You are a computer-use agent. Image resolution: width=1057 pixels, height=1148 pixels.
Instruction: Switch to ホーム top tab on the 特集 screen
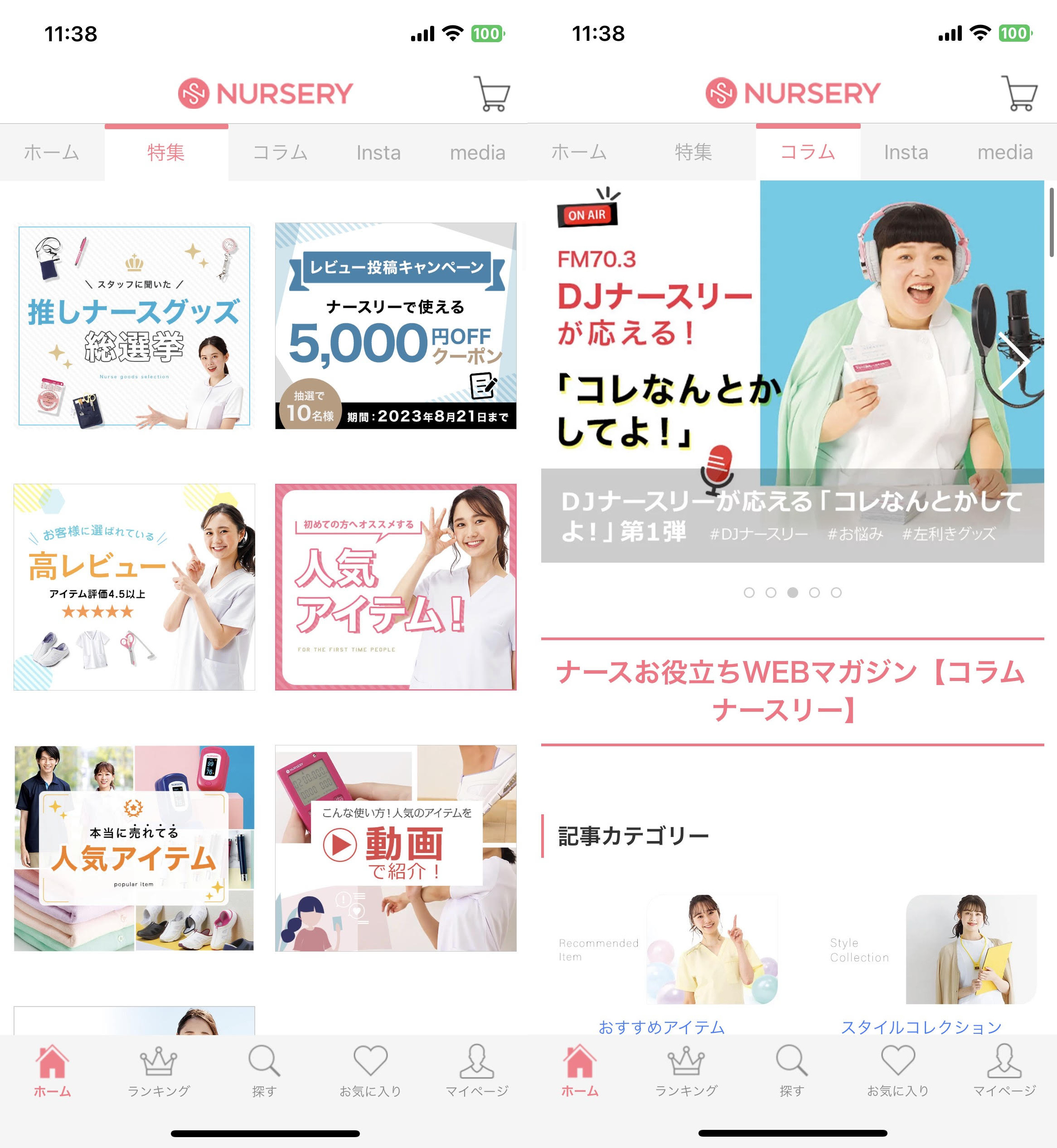[x=52, y=153]
